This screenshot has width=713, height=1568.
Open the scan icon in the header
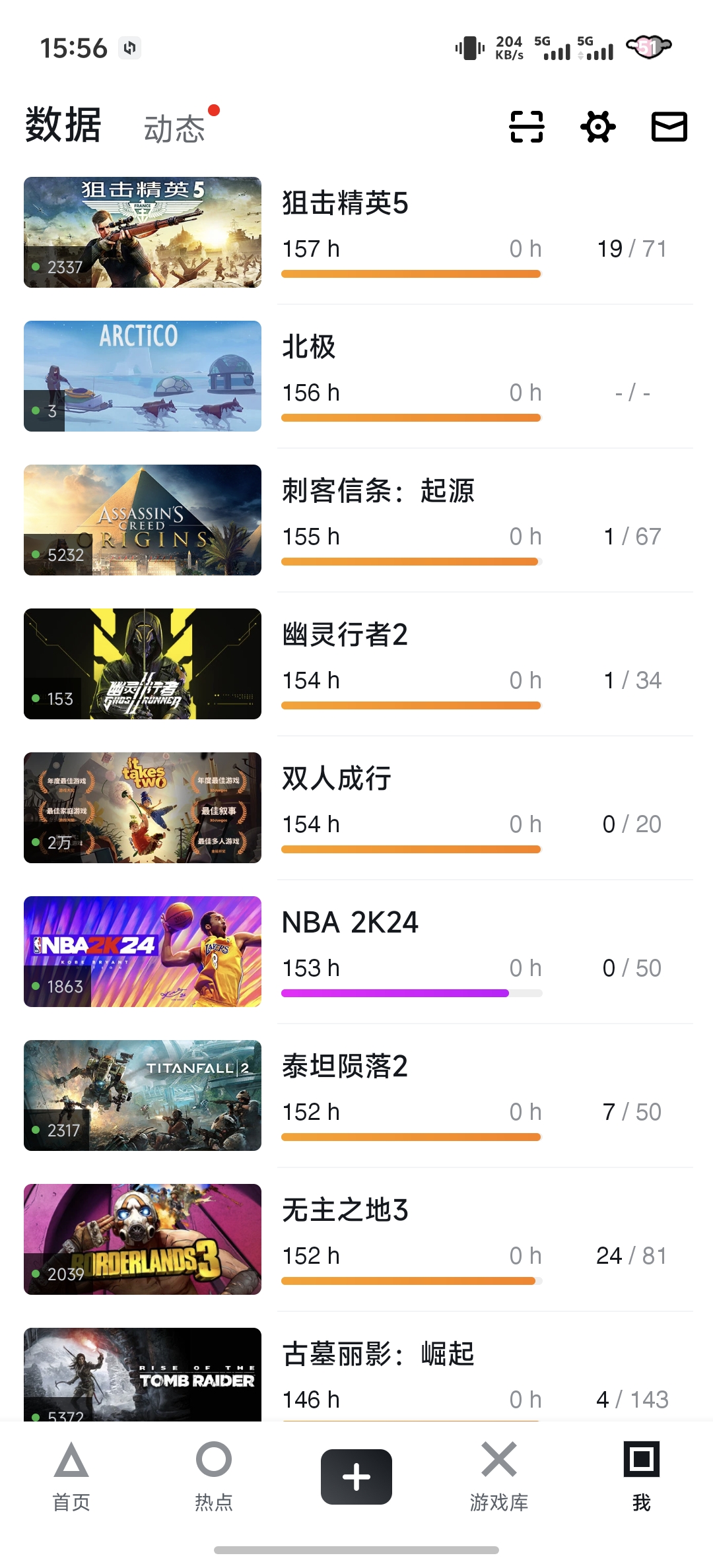[526, 127]
